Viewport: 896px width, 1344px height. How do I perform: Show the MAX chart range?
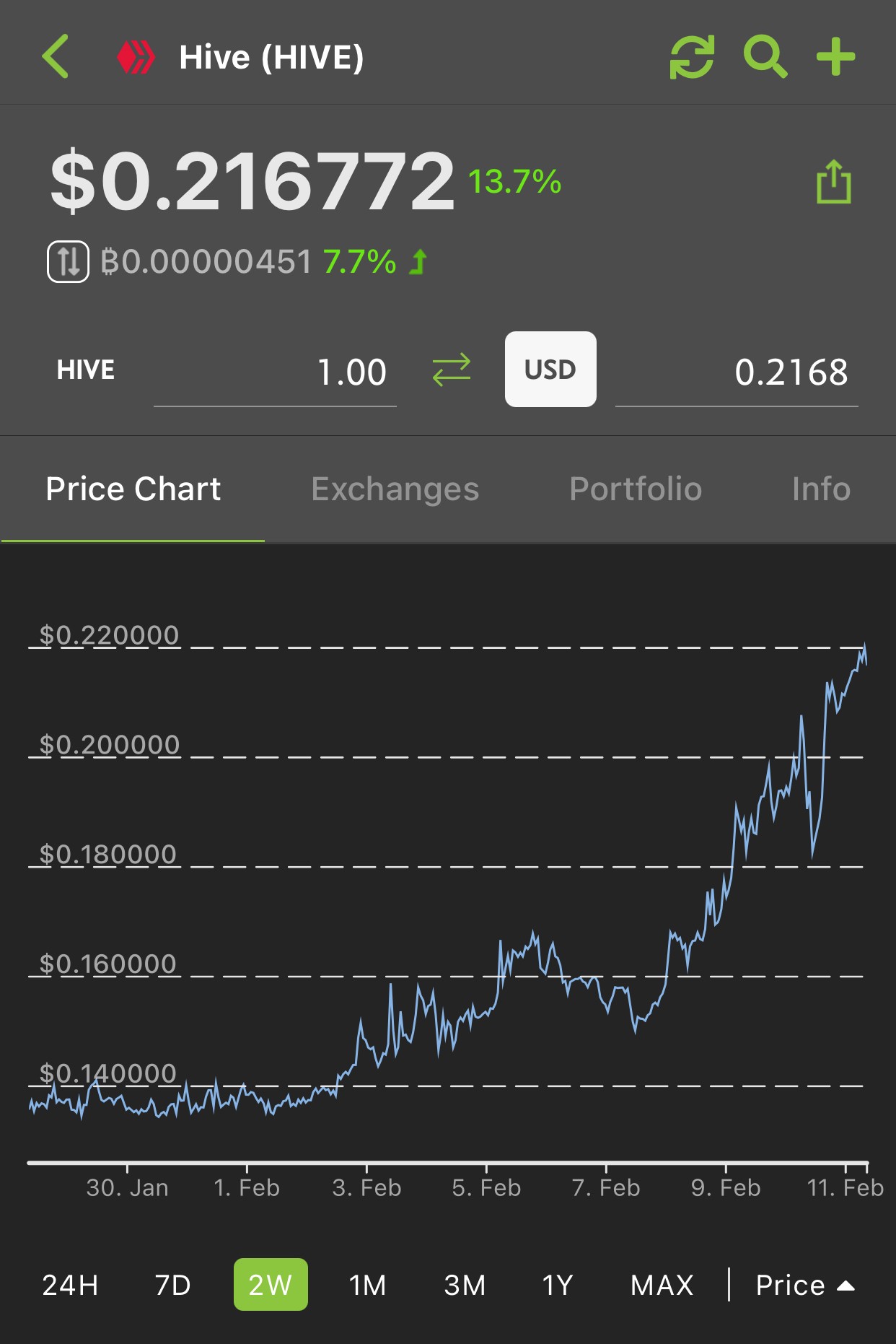pos(662,1285)
